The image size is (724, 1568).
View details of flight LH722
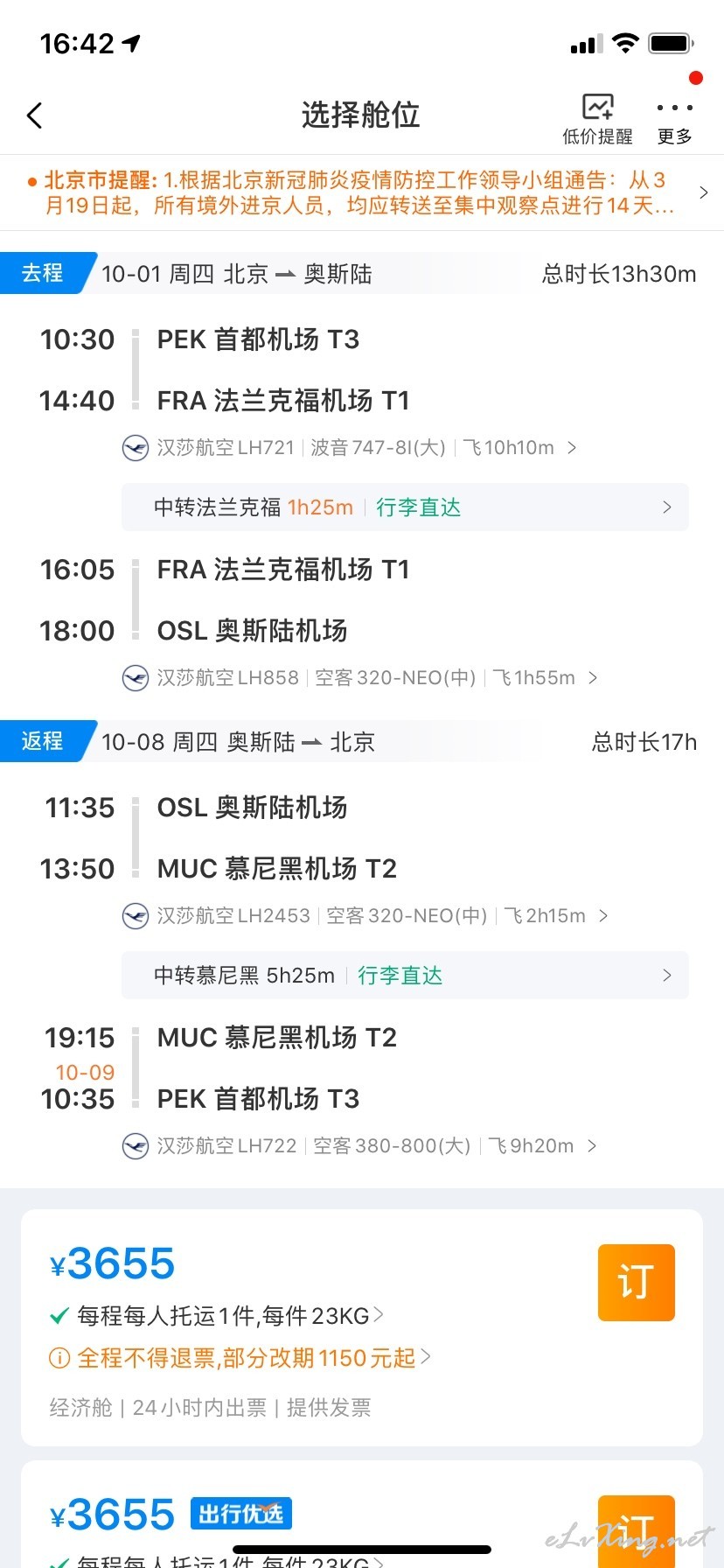click(359, 1146)
